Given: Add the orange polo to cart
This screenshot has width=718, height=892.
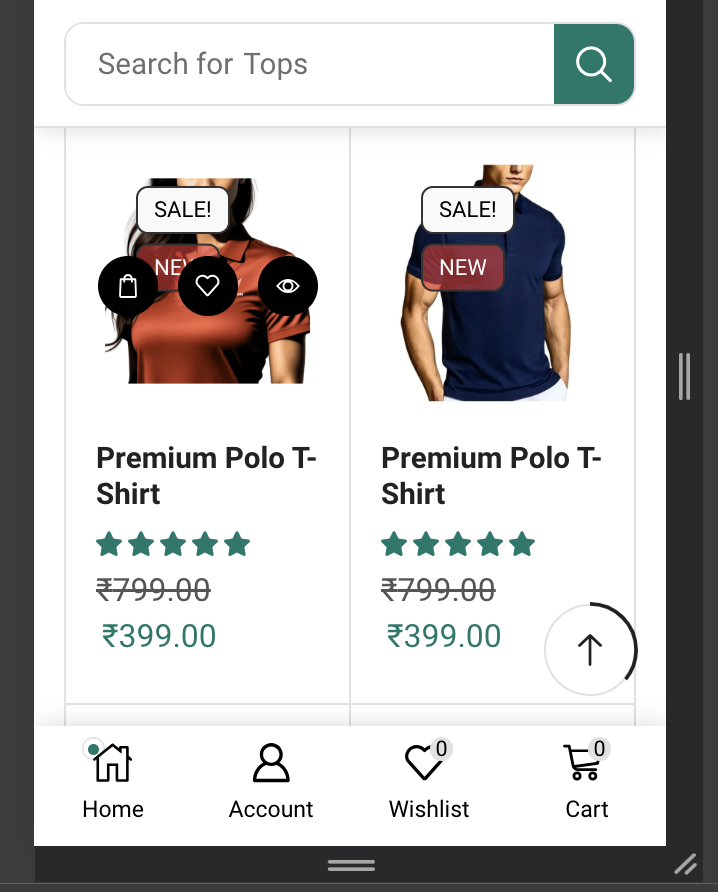Looking at the screenshot, I should 128,286.
